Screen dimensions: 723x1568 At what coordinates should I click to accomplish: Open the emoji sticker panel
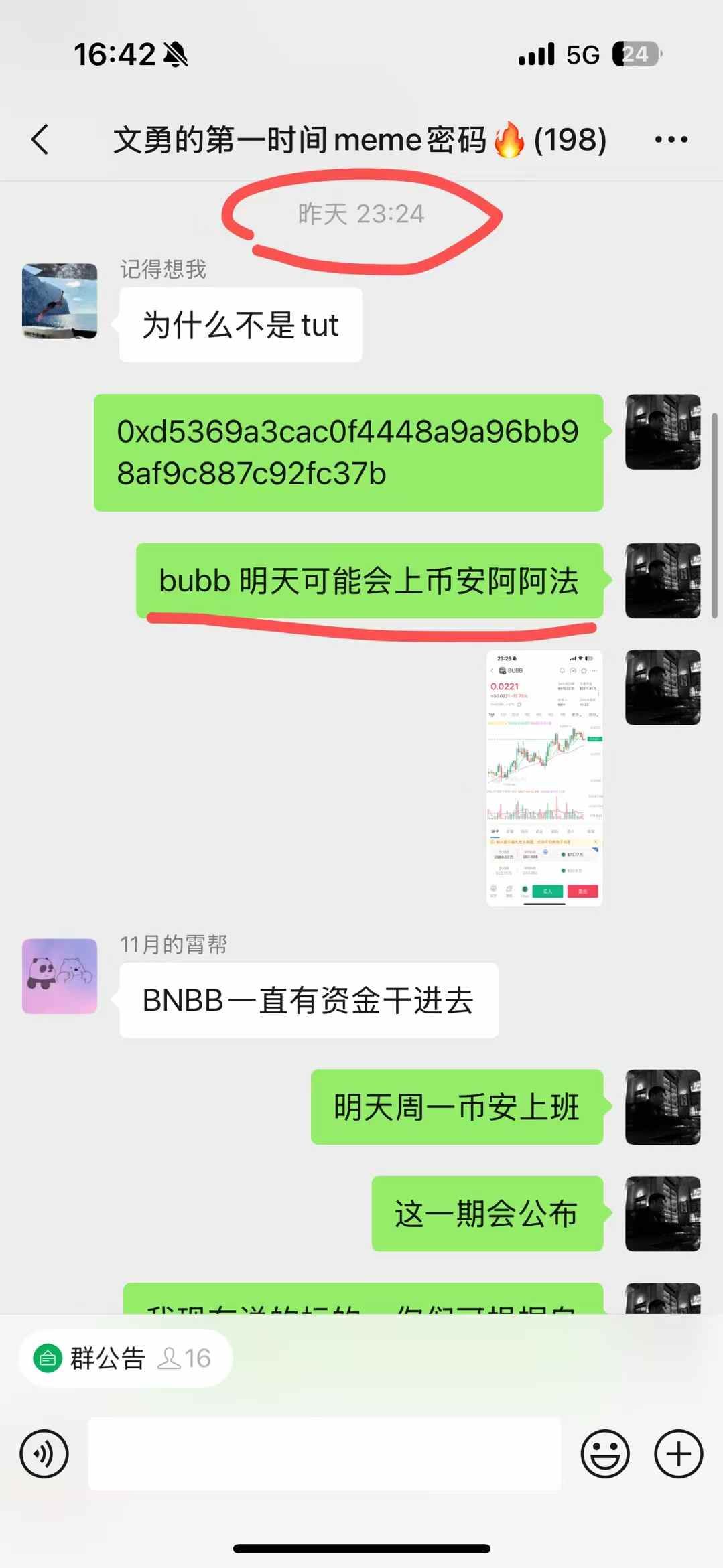604,1454
